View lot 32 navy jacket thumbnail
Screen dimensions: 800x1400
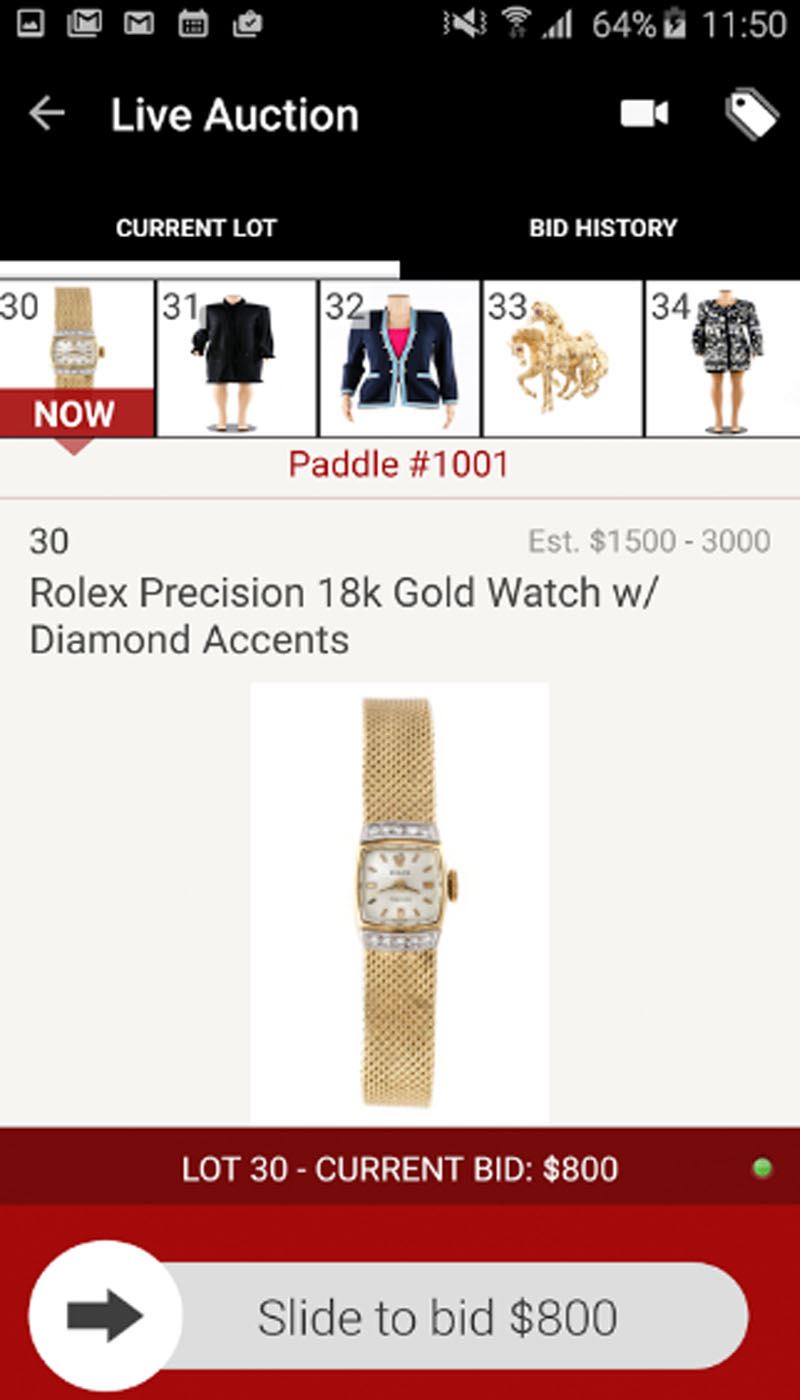(400, 358)
